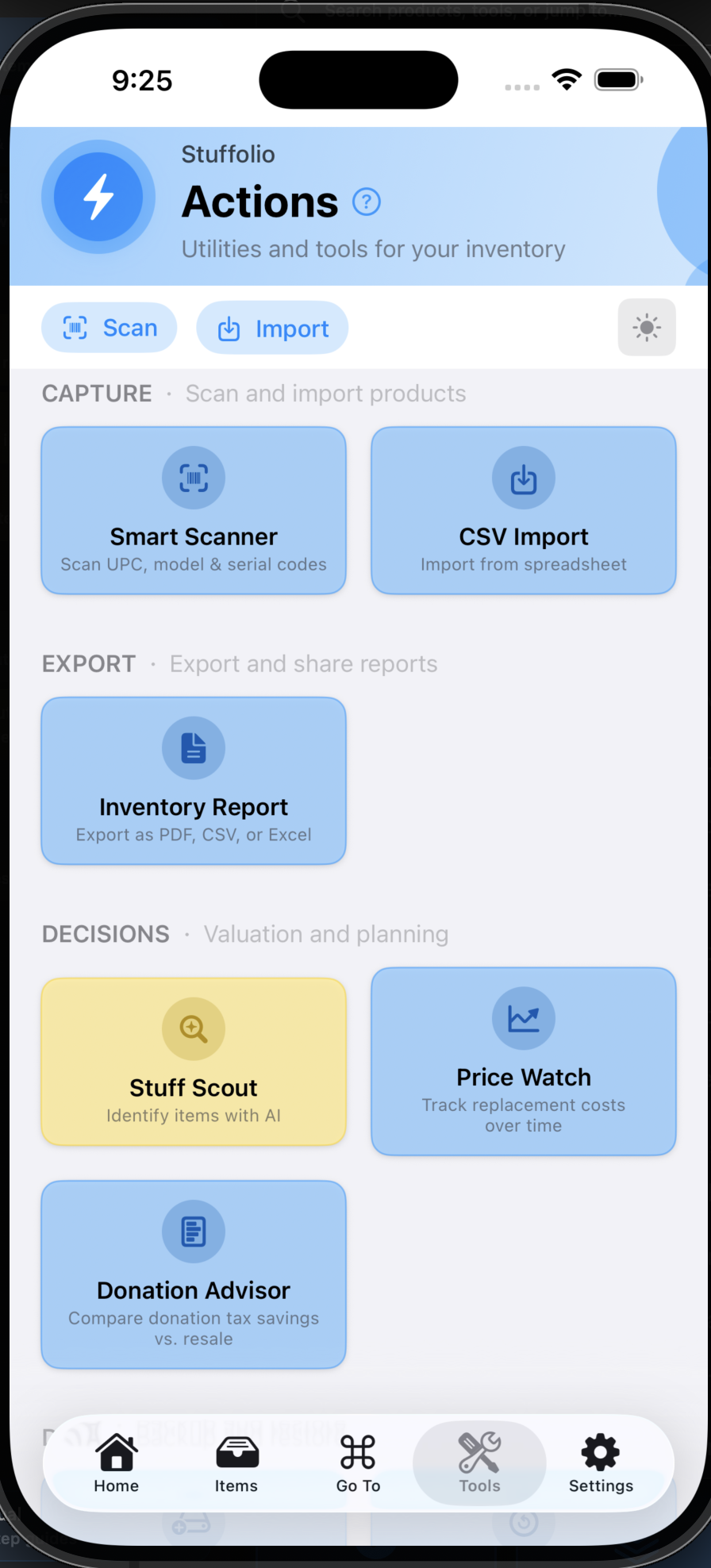
Task: Switch to the Home tab
Action: click(x=117, y=1463)
